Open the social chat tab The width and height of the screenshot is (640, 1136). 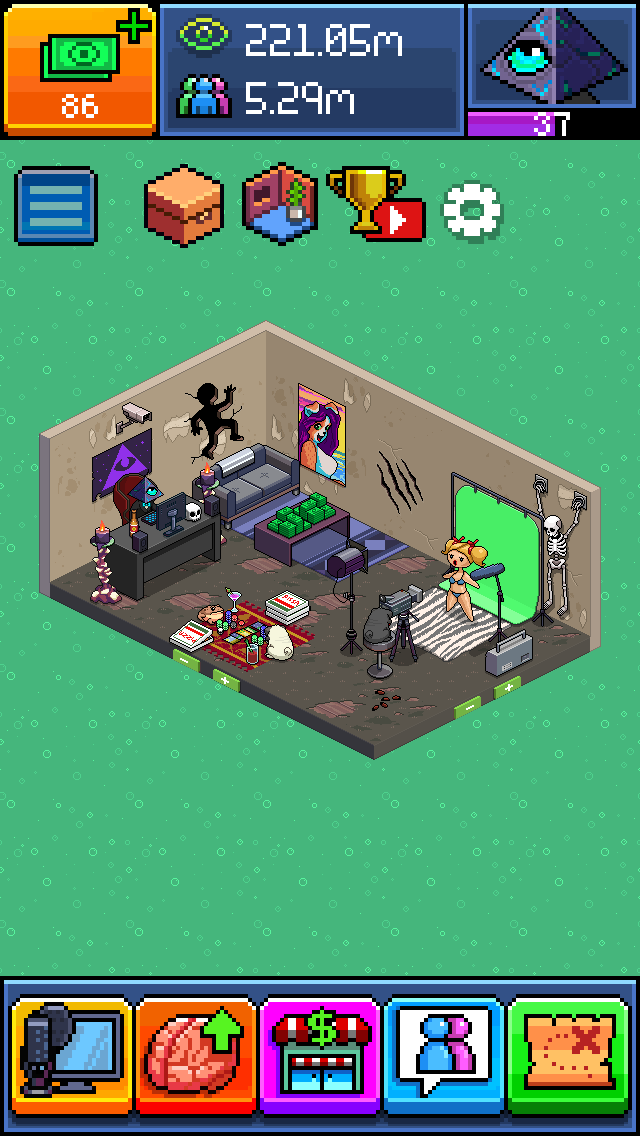point(443,1055)
